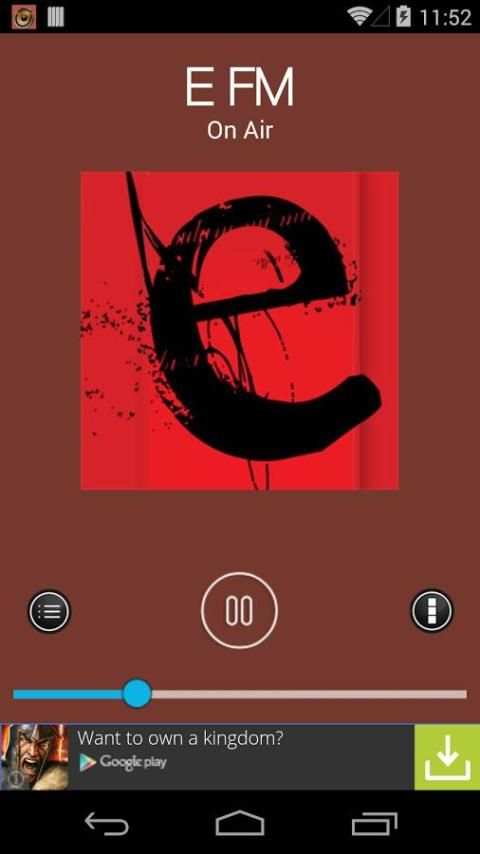Image resolution: width=480 pixels, height=854 pixels.
Task: Open the recent apps view
Action: (374, 823)
